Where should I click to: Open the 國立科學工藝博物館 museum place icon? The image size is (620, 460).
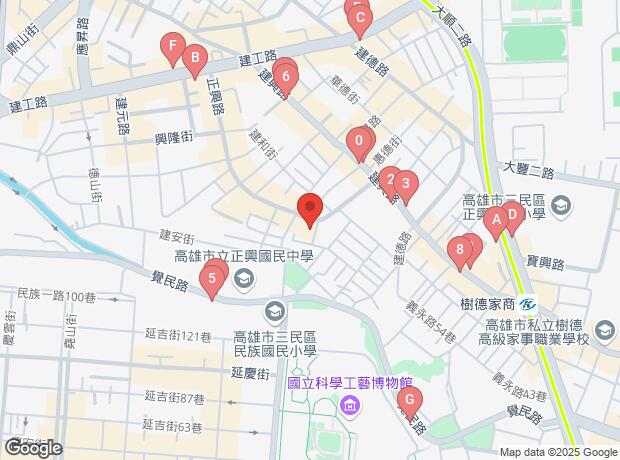pyautogui.click(x=349, y=405)
